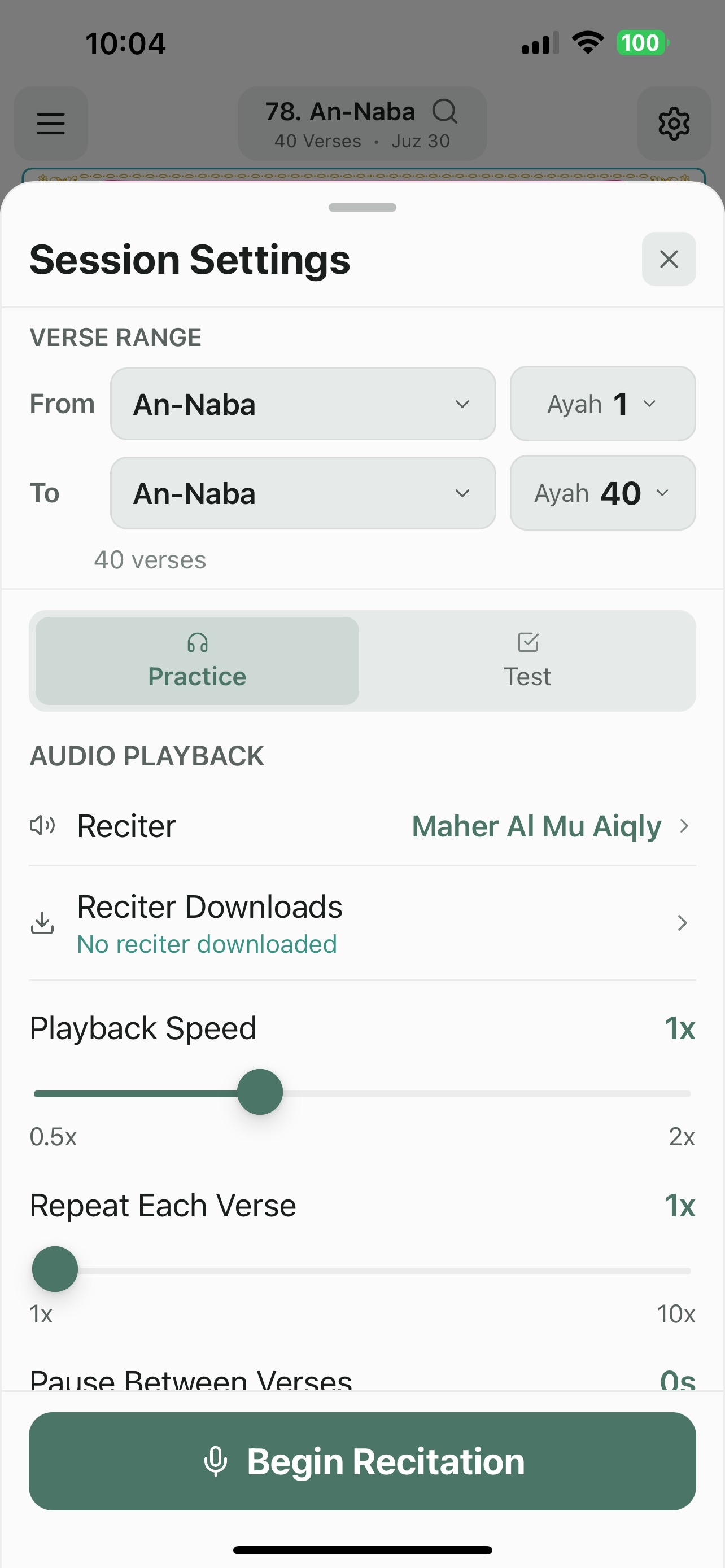This screenshot has height=1568, width=725.
Task: Open the To Ayah 40 picker
Action: (x=602, y=493)
